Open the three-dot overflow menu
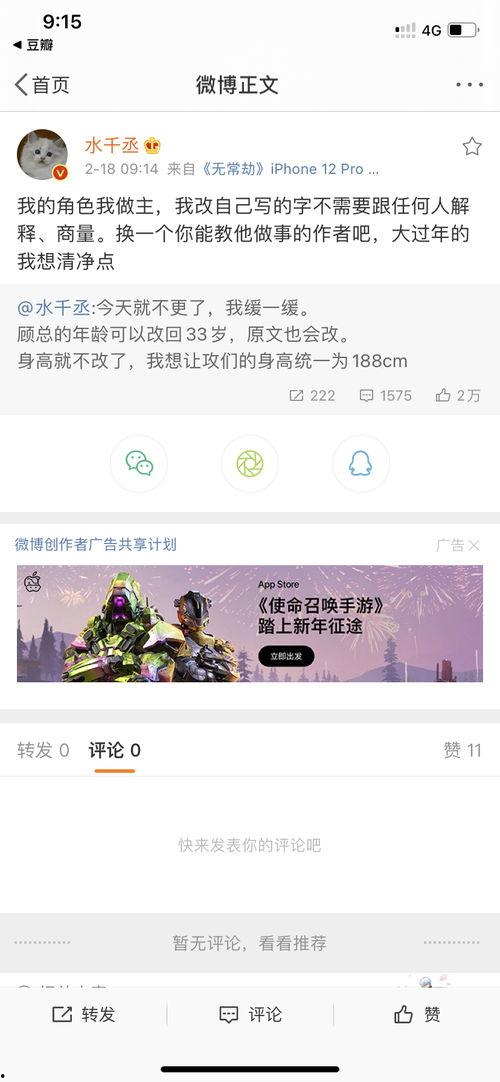Image resolution: width=500 pixels, height=1082 pixels. click(x=469, y=85)
